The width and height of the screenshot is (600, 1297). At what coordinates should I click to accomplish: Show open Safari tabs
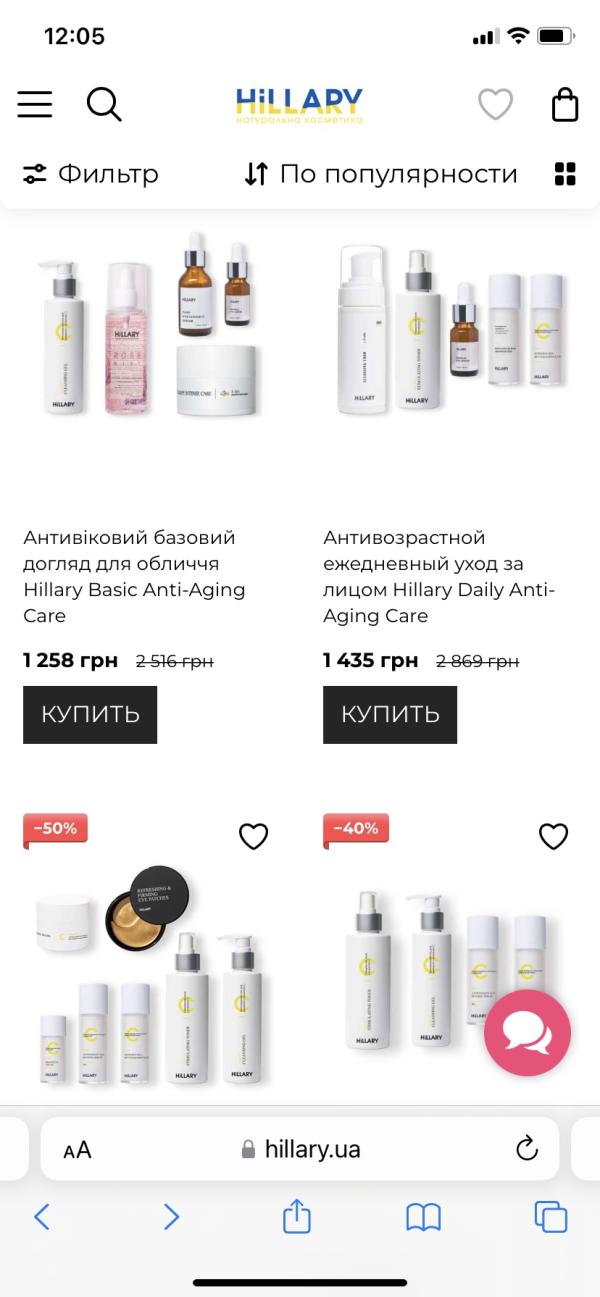point(551,1217)
